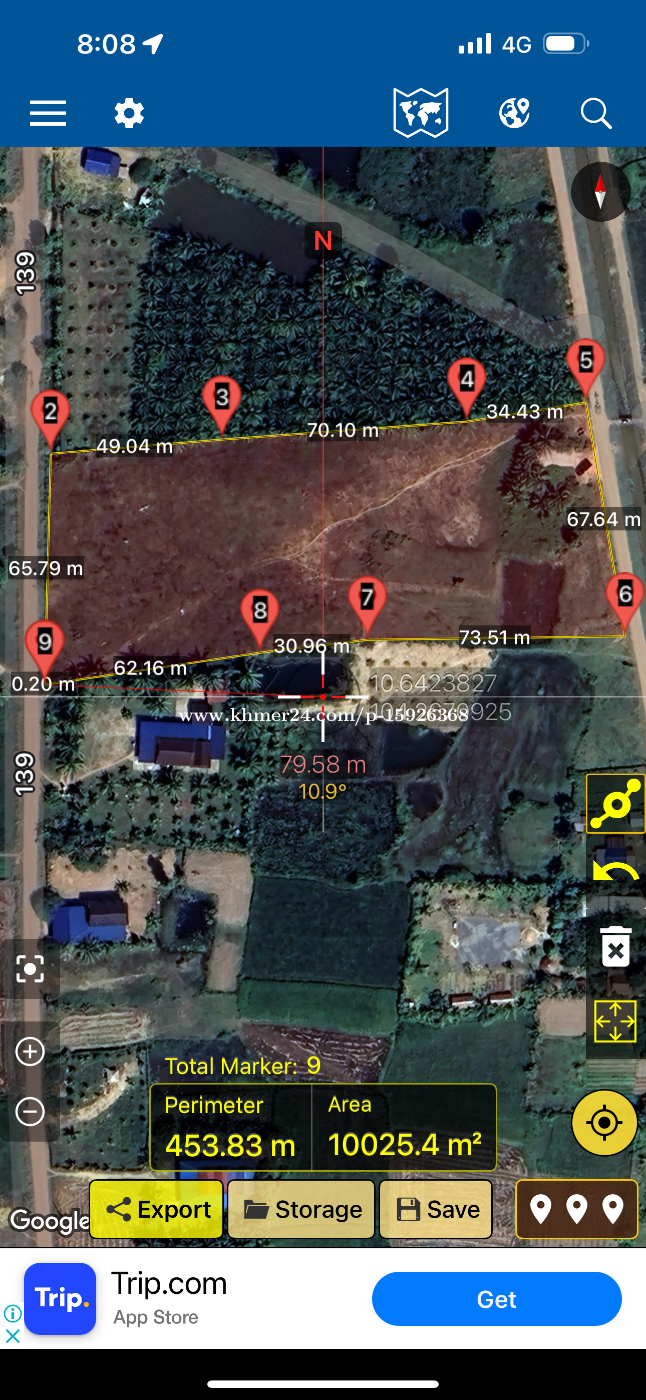Viewport: 646px width, 1400px height.
Task: Get the Trip.com app
Action: tap(497, 1299)
